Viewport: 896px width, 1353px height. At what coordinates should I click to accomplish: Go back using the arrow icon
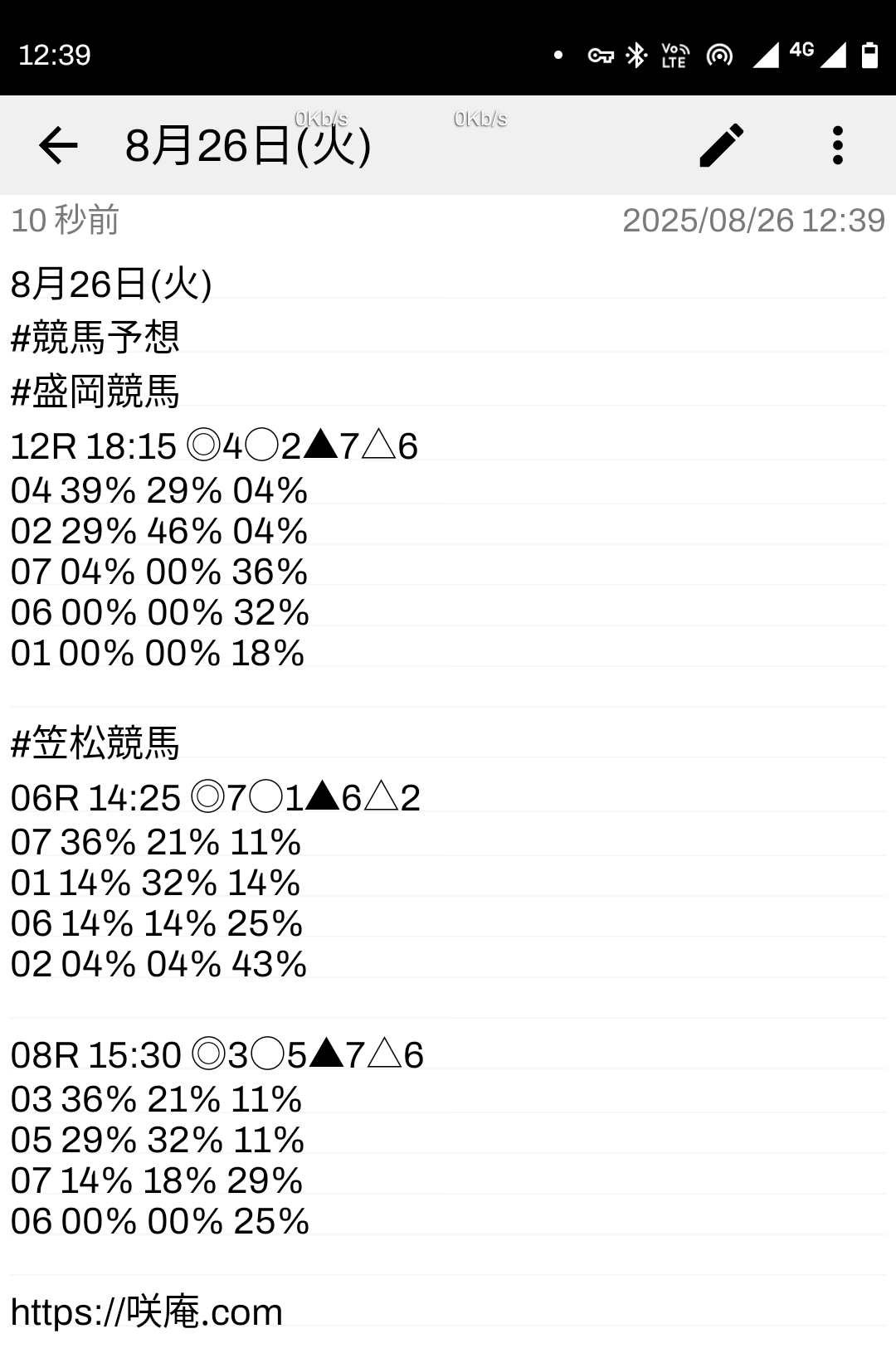coord(58,146)
